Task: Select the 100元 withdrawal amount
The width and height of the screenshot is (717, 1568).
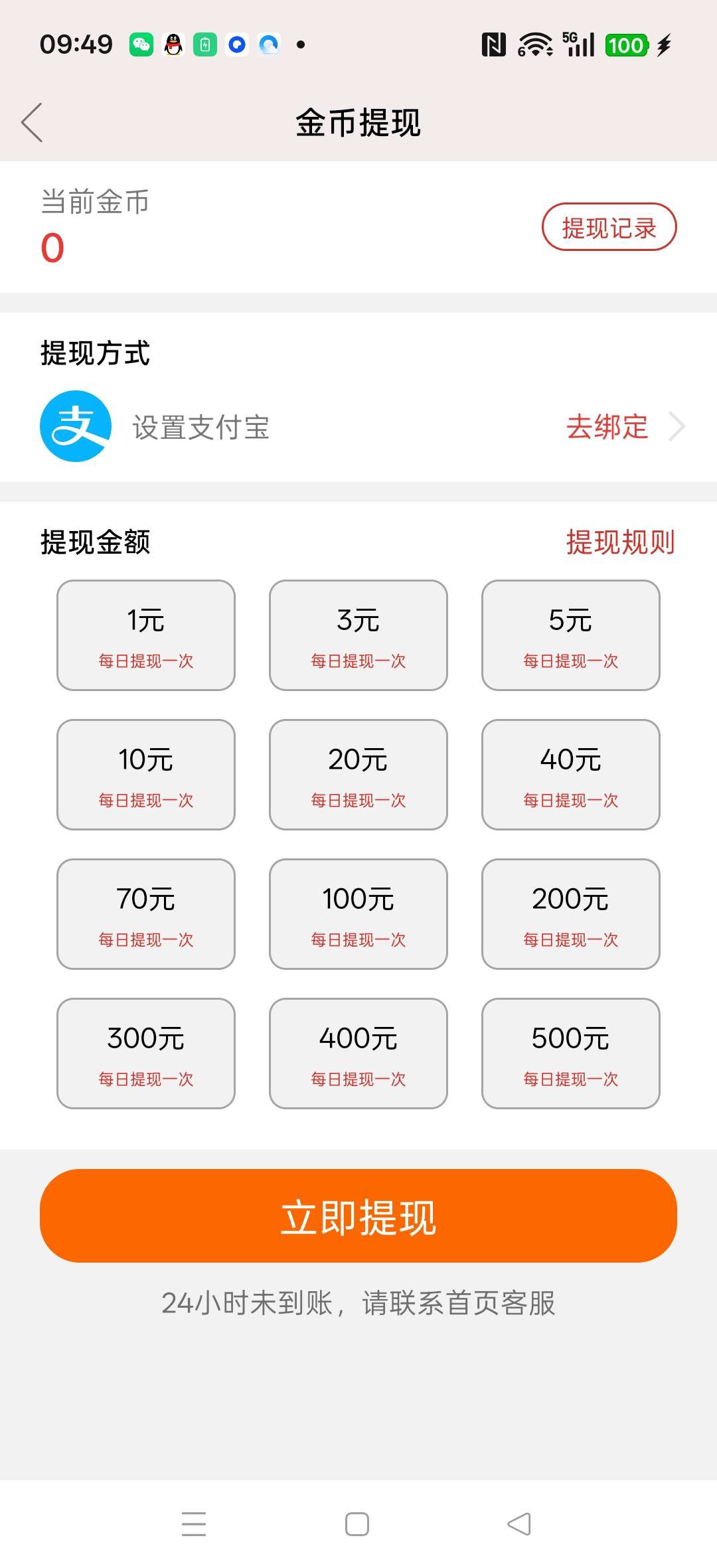Action: pyautogui.click(x=358, y=914)
